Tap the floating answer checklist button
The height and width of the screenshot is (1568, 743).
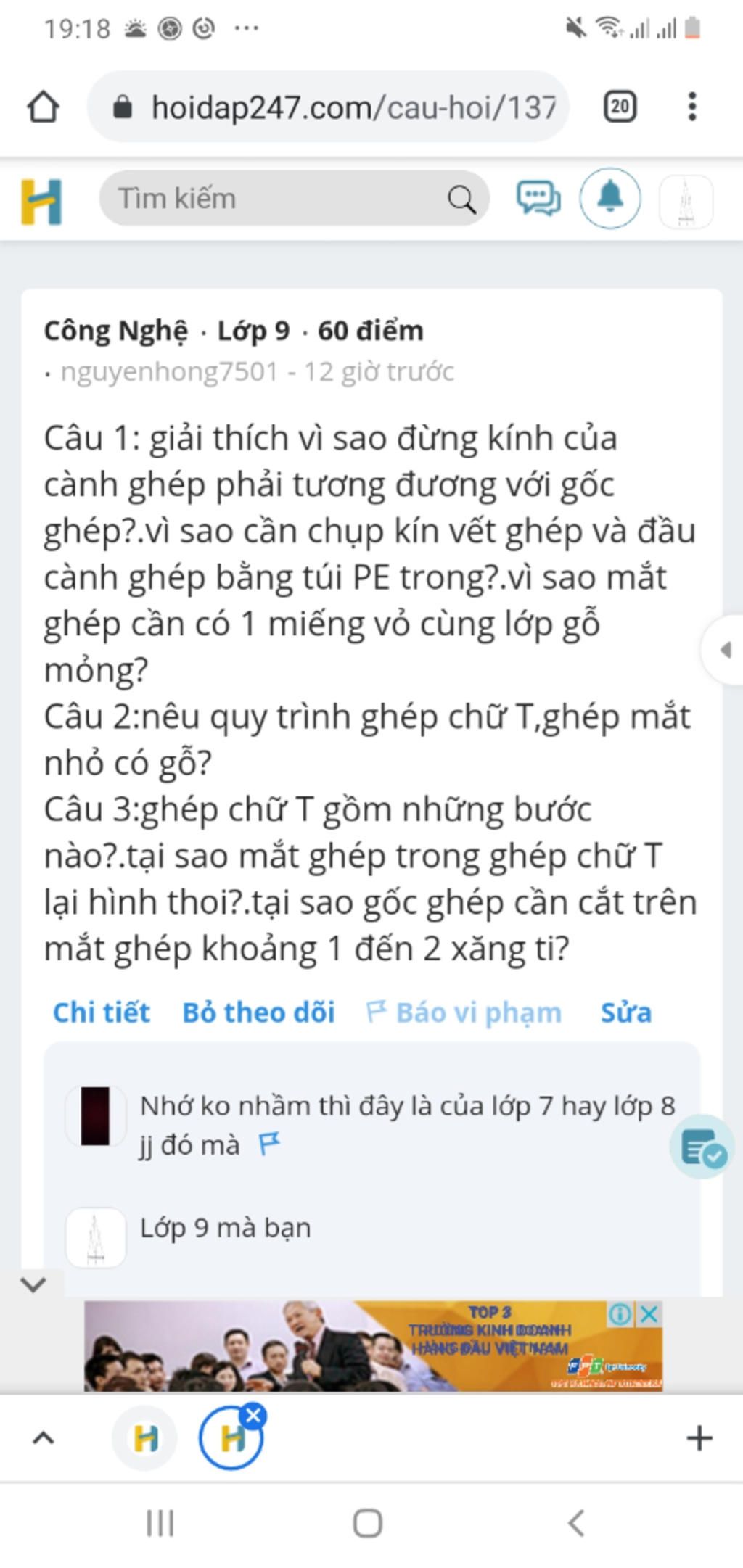tap(702, 1147)
